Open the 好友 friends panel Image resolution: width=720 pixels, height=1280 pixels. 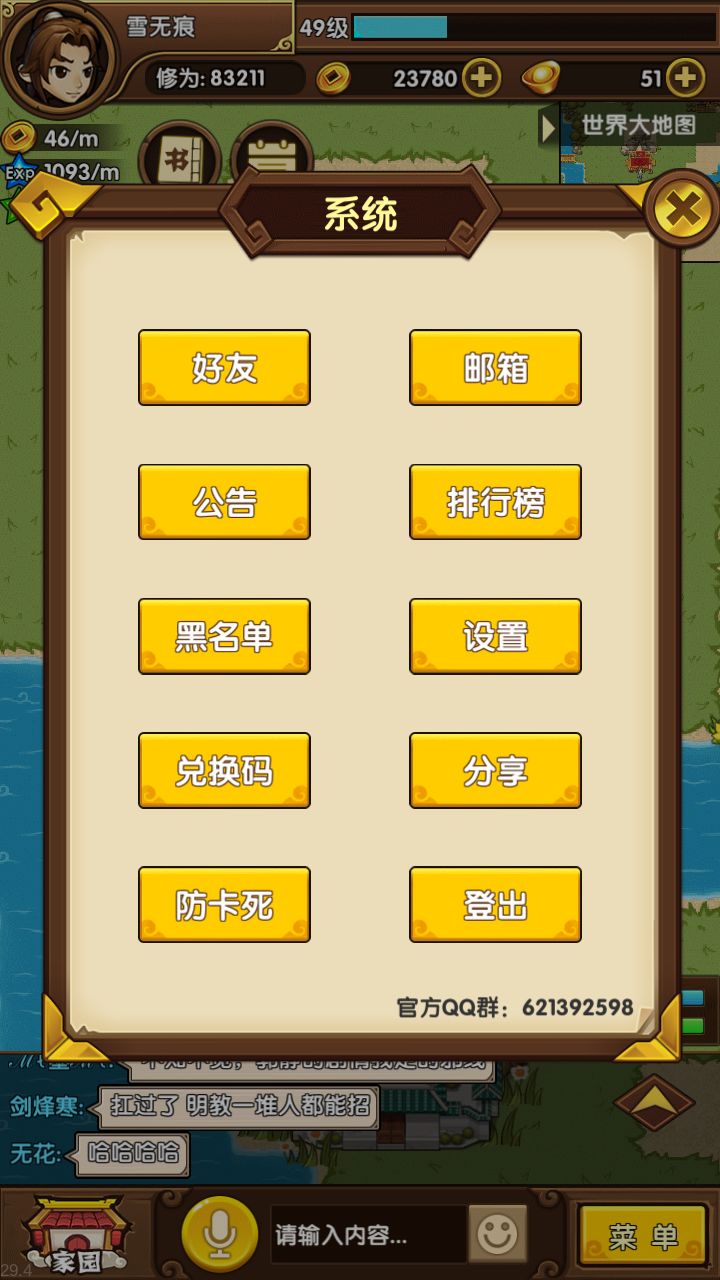click(224, 367)
